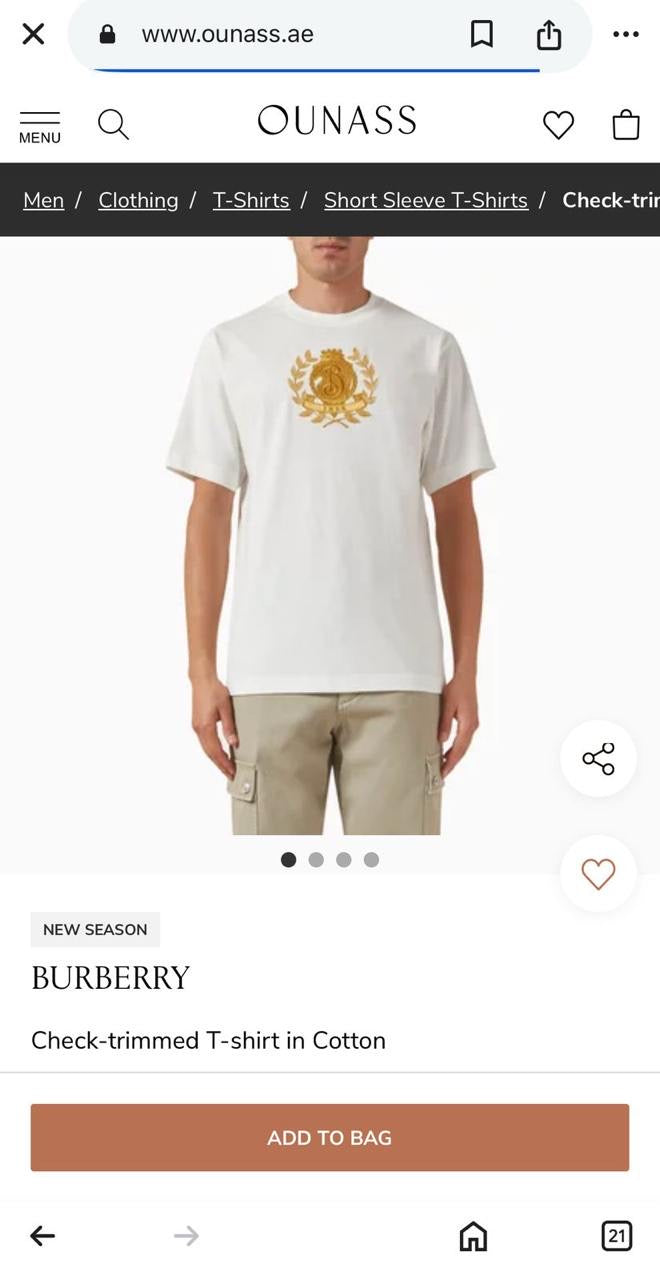Go to the T-Shirts breadcrumb
This screenshot has width=660, height=1280.
pos(251,200)
